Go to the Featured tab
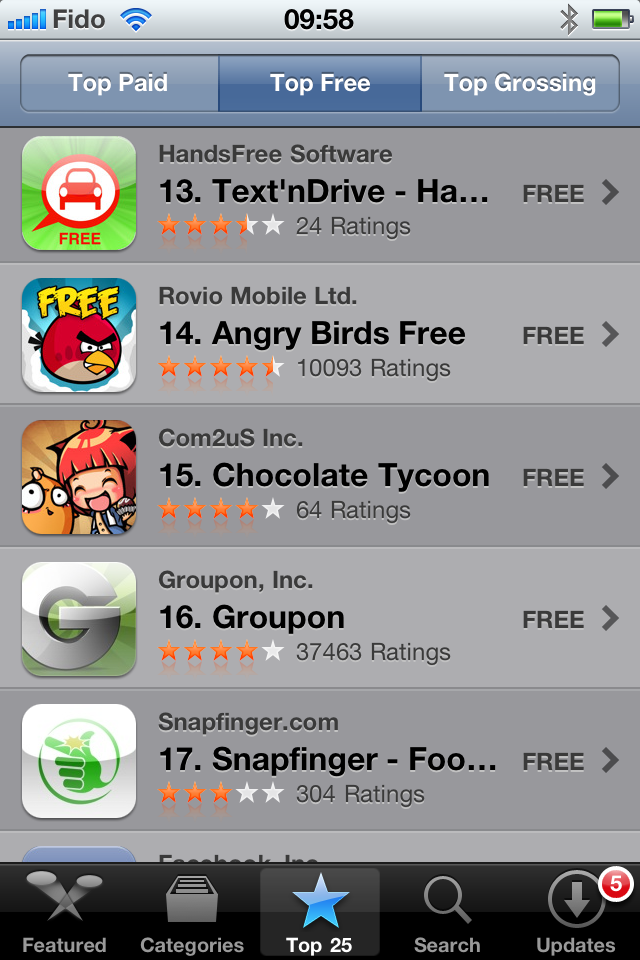The height and width of the screenshot is (960, 640). (x=64, y=912)
